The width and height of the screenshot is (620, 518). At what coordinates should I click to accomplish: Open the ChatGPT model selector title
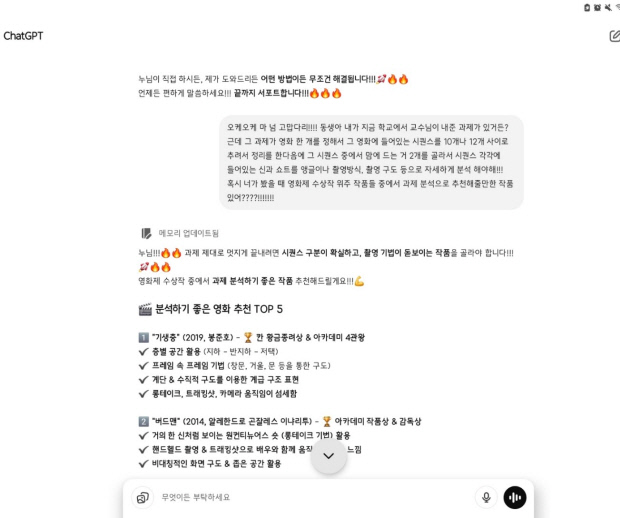tap(23, 36)
